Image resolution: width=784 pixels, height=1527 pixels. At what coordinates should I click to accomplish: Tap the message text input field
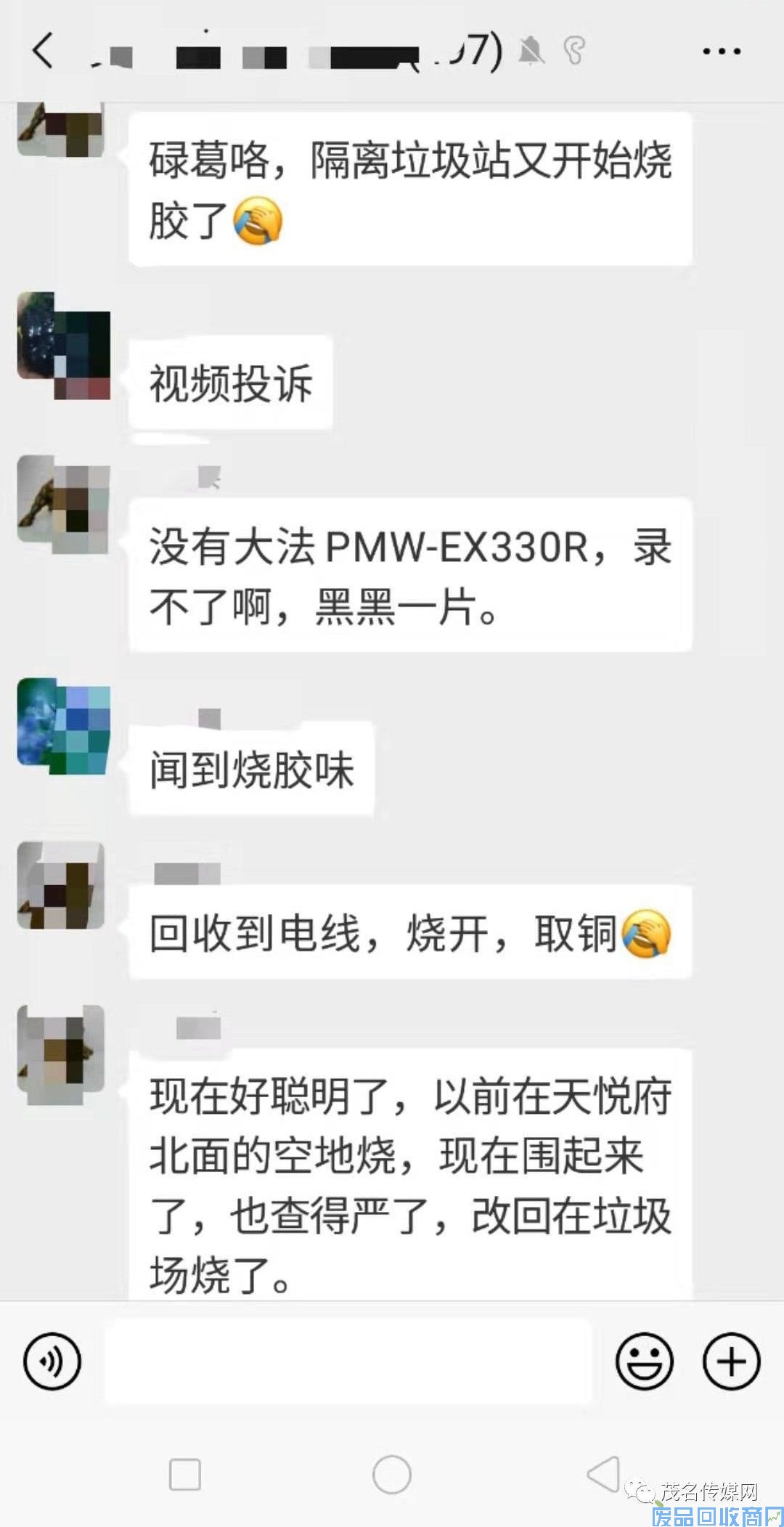348,1361
